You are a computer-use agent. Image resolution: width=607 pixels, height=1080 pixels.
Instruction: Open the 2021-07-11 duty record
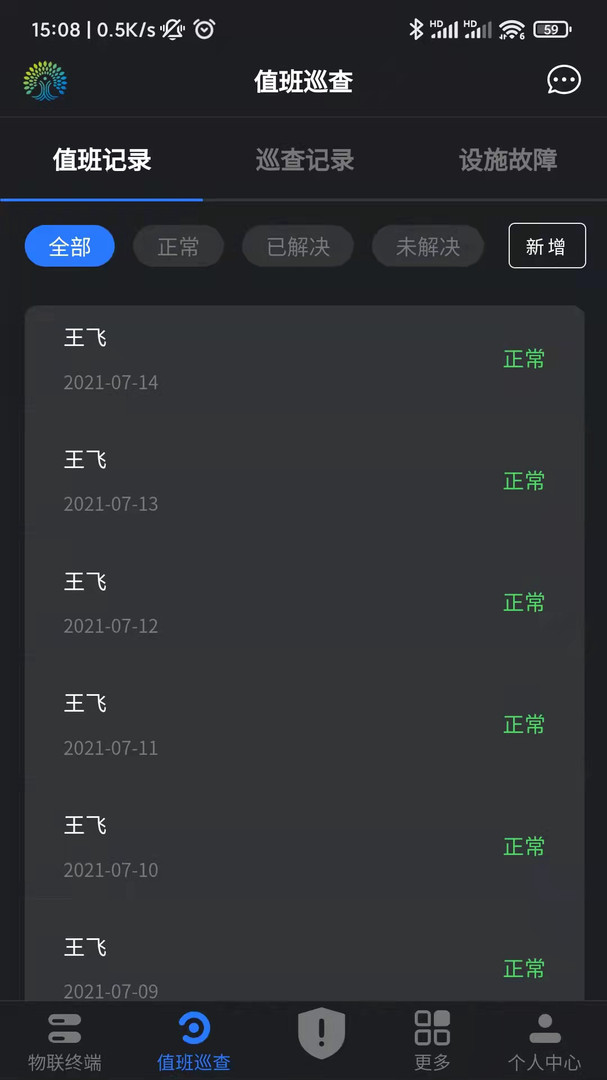point(304,725)
